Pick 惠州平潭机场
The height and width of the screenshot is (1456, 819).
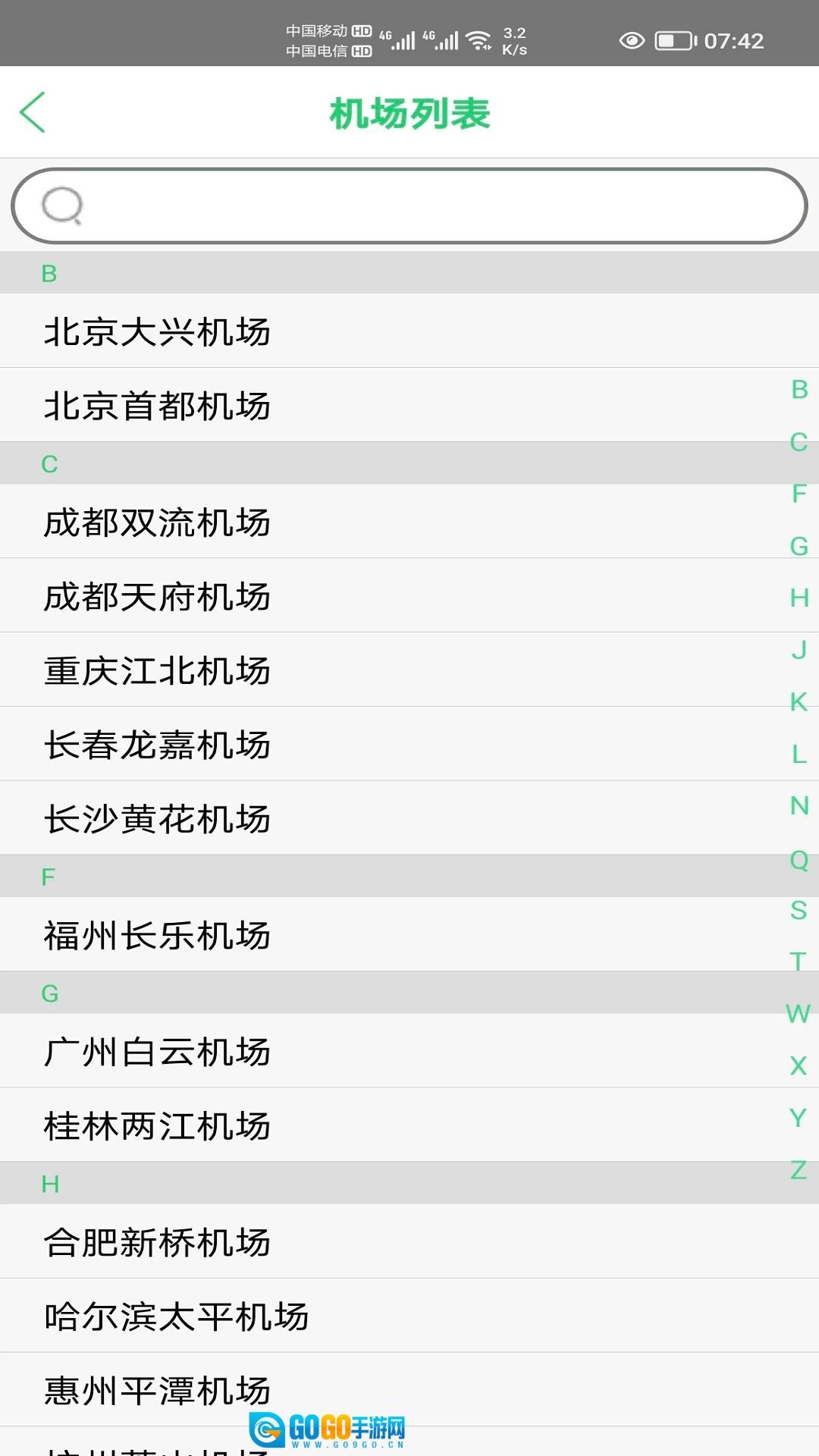point(158,1390)
